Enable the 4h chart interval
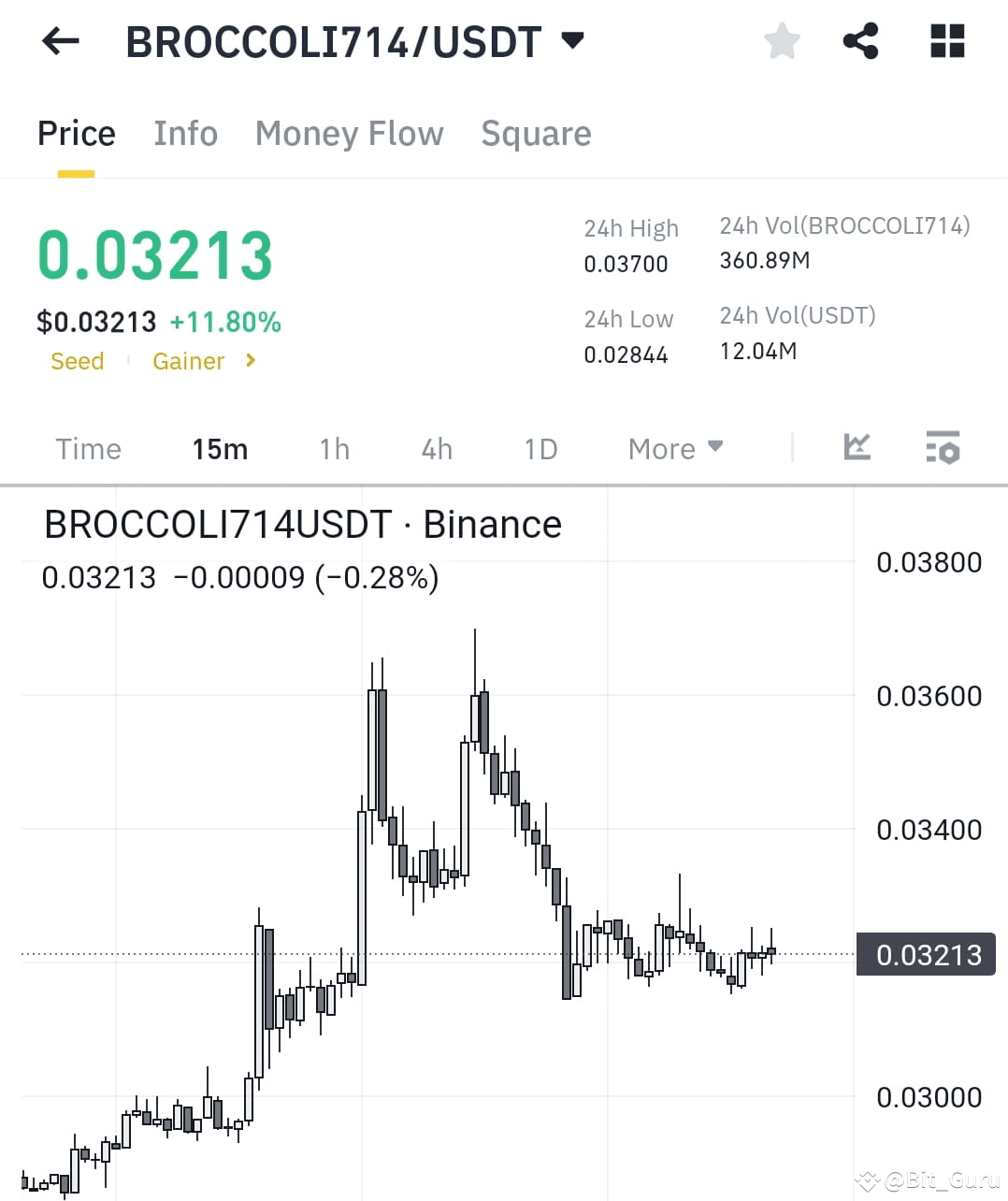 pyautogui.click(x=436, y=449)
